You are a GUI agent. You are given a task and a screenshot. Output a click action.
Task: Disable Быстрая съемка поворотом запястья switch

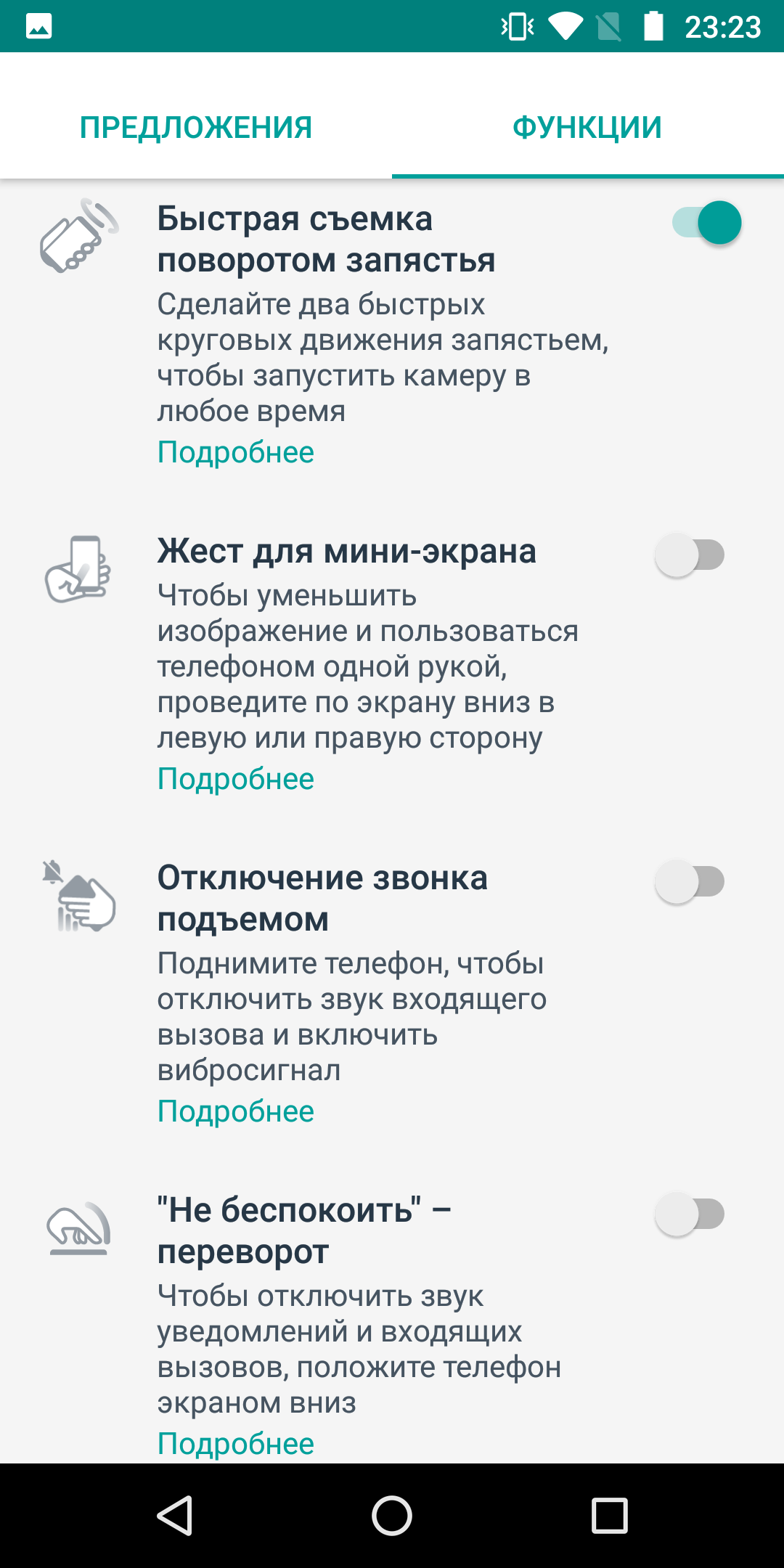click(x=706, y=222)
